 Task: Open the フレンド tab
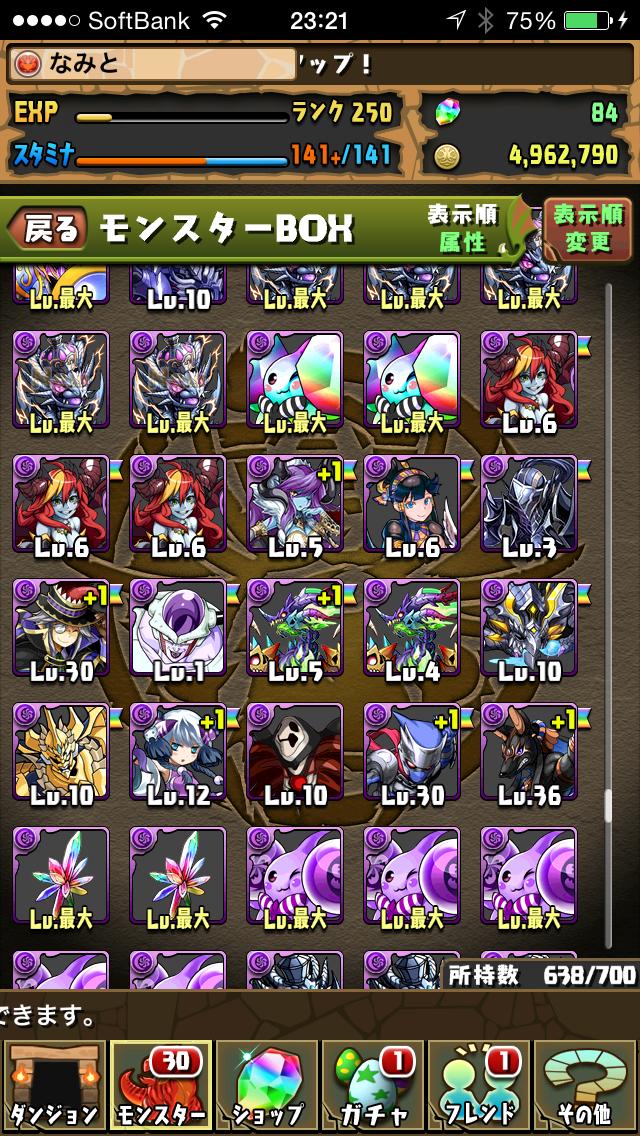479,1085
